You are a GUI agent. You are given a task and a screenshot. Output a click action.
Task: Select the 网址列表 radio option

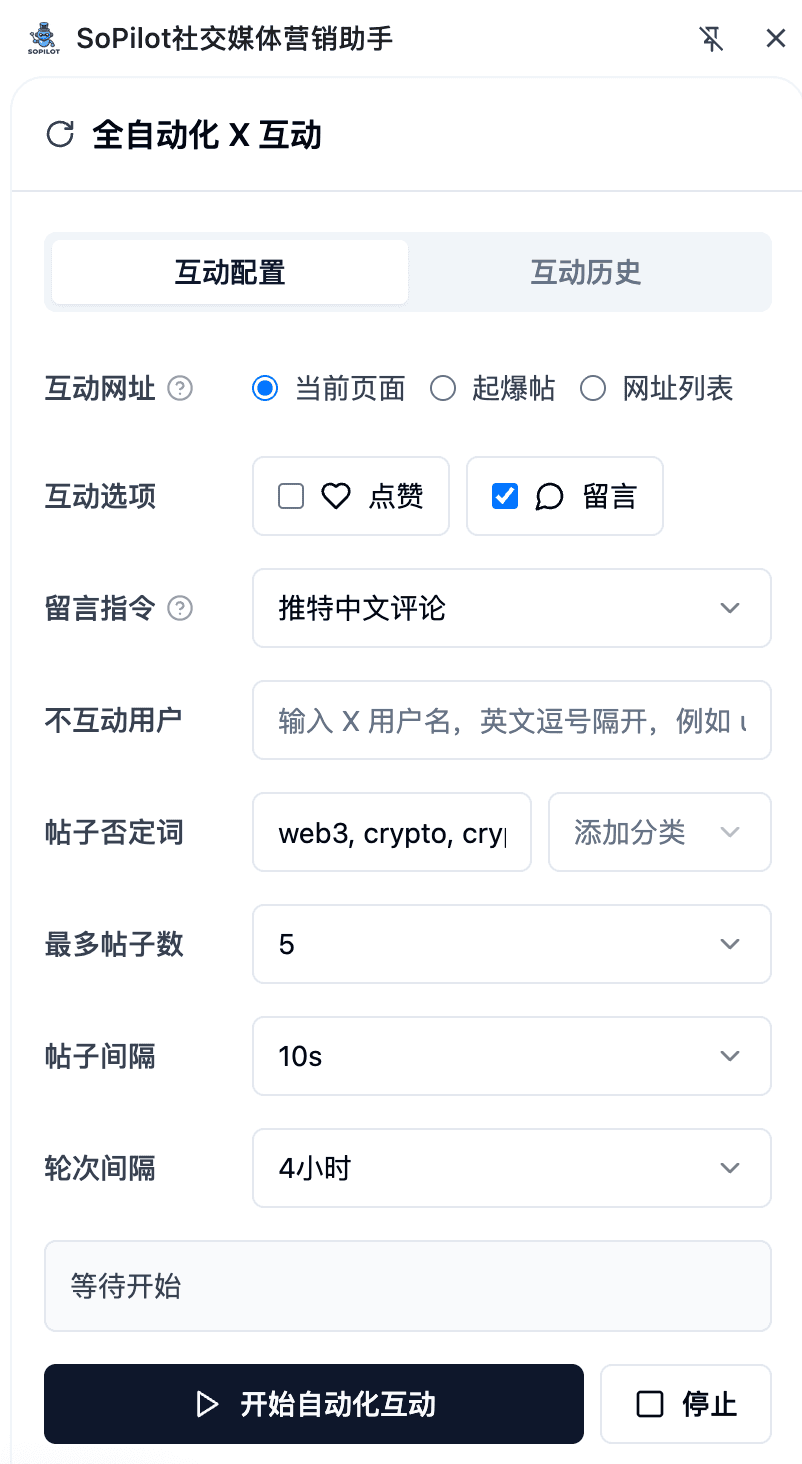click(x=593, y=389)
